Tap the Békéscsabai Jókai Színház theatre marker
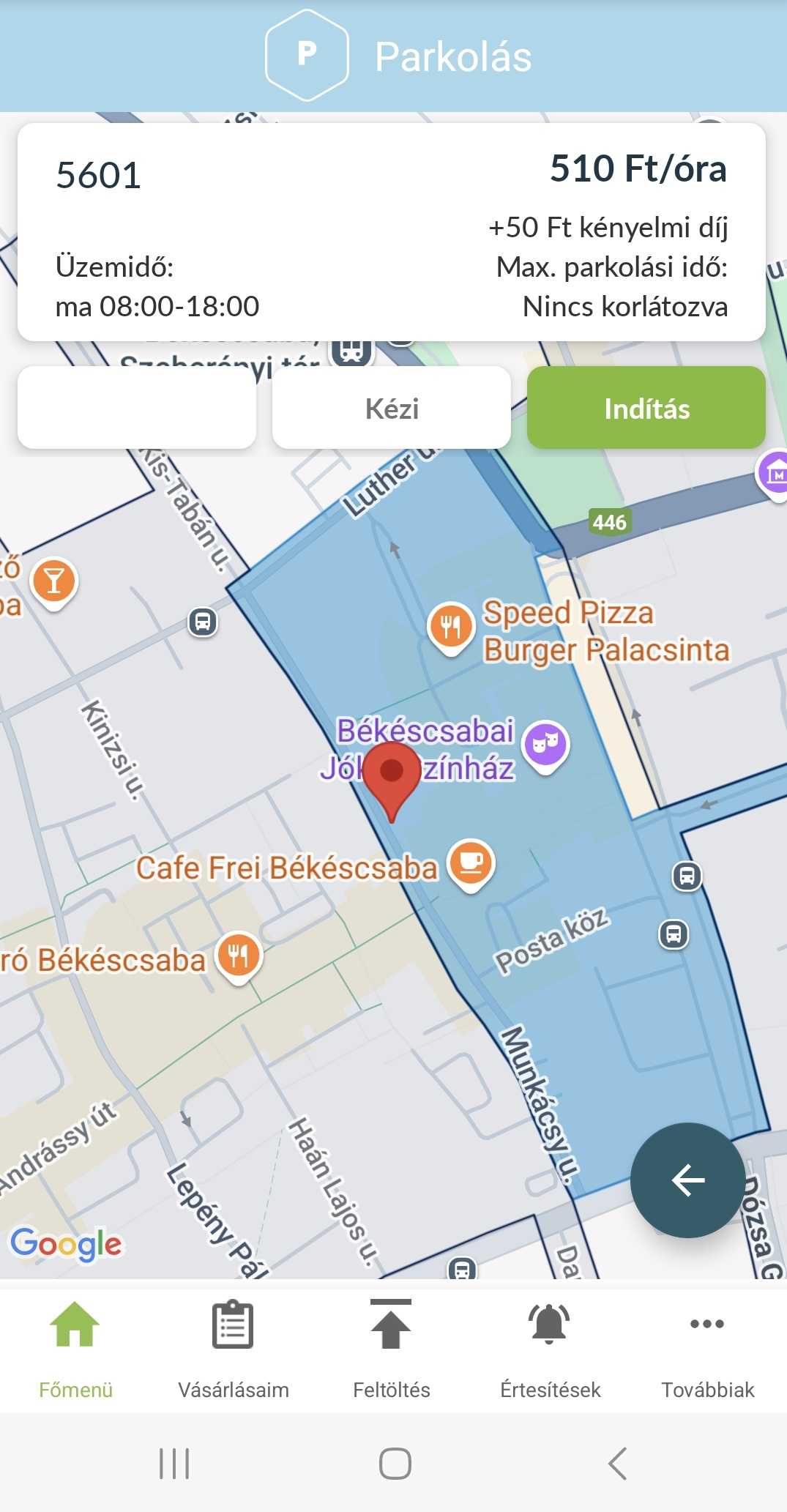 click(545, 744)
